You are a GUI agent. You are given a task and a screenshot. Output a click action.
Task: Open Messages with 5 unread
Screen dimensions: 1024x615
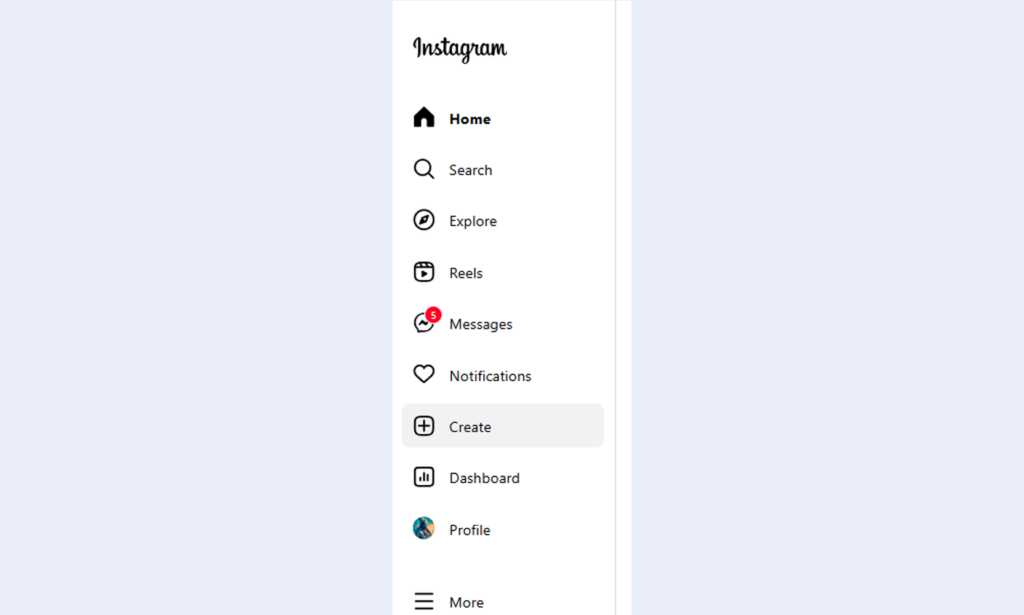pyautogui.click(x=478, y=324)
